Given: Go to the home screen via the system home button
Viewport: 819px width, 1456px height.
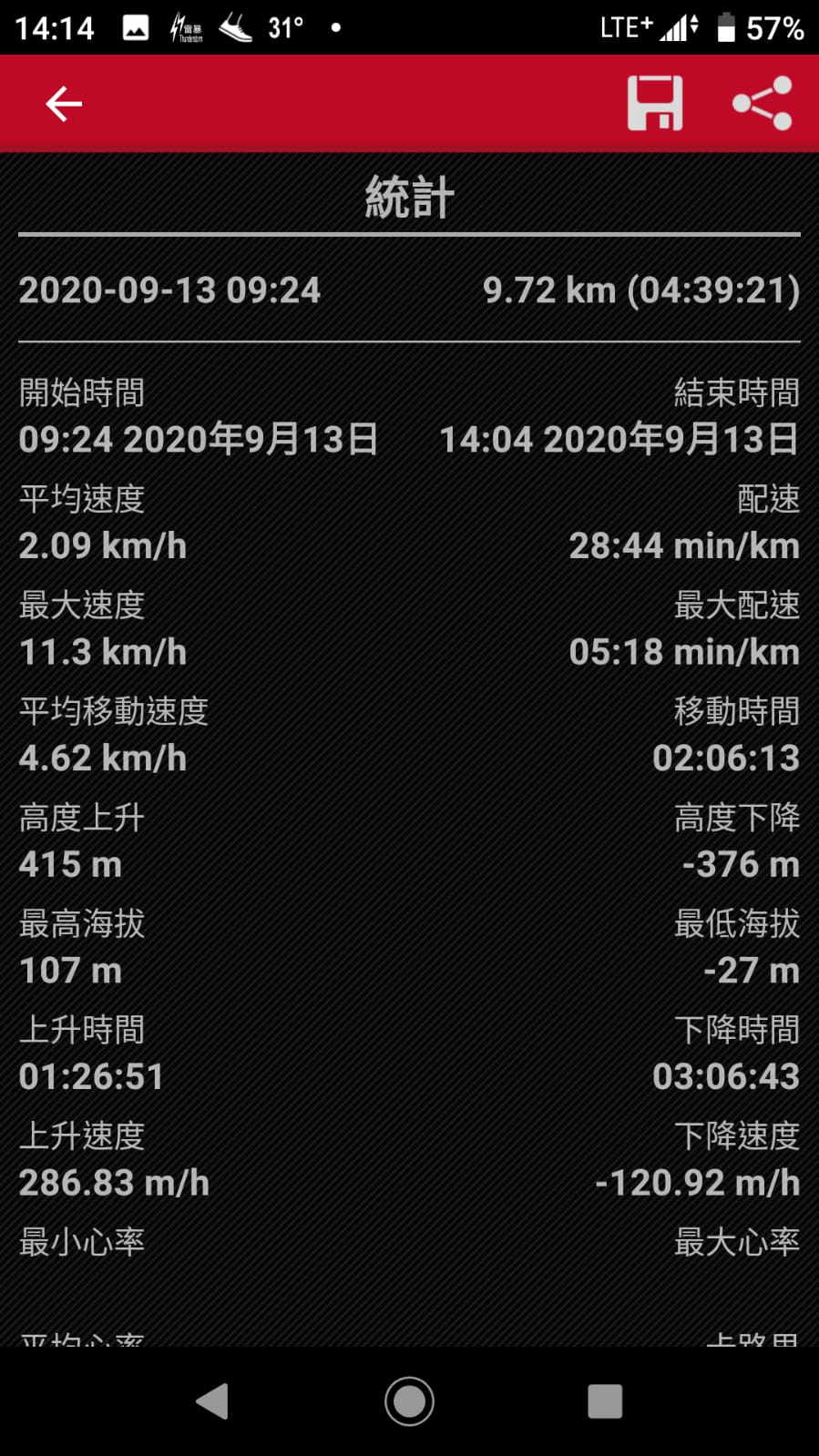Looking at the screenshot, I should pos(409,1401).
